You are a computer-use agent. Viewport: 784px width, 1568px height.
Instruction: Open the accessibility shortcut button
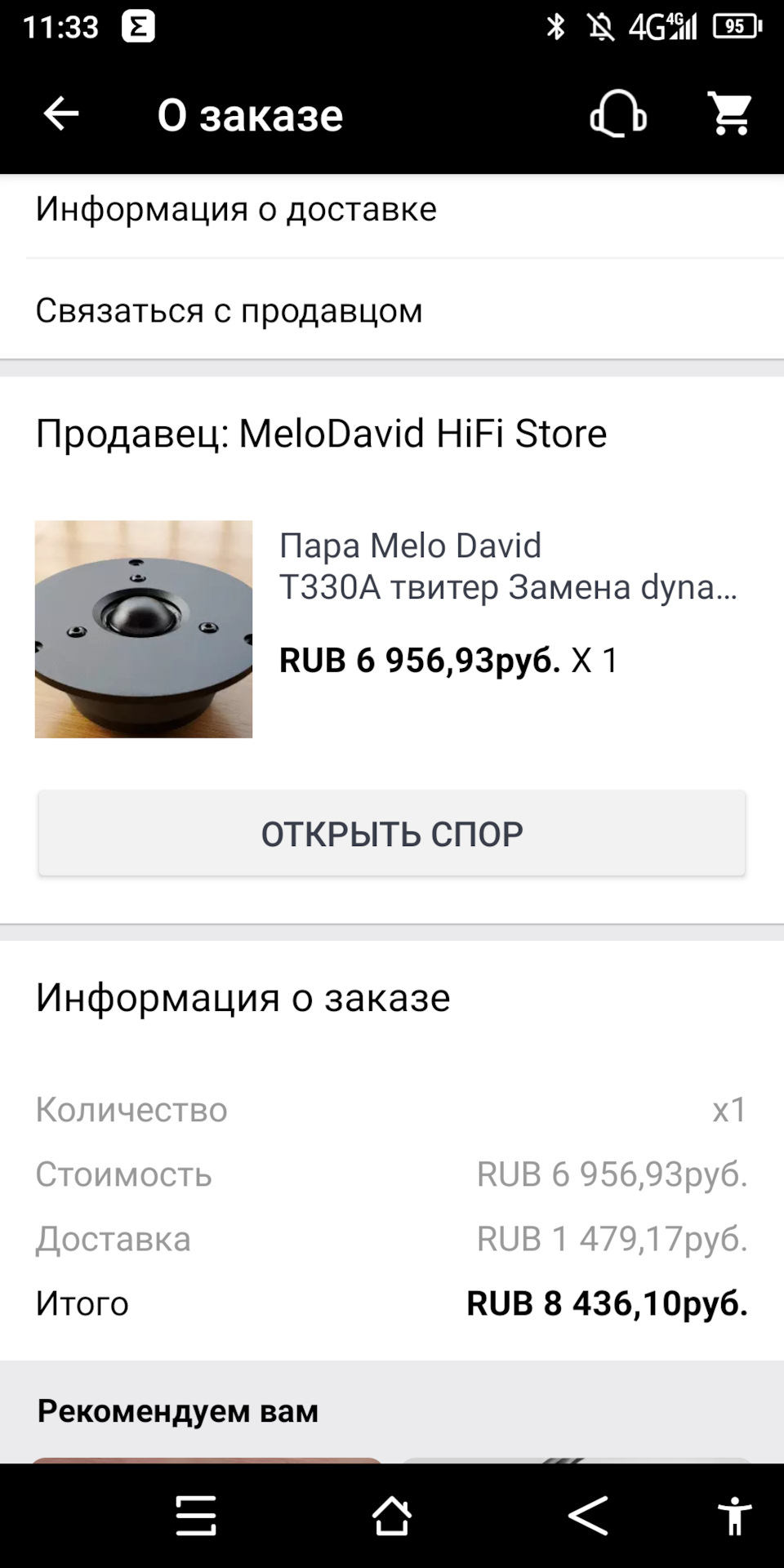[734, 1516]
